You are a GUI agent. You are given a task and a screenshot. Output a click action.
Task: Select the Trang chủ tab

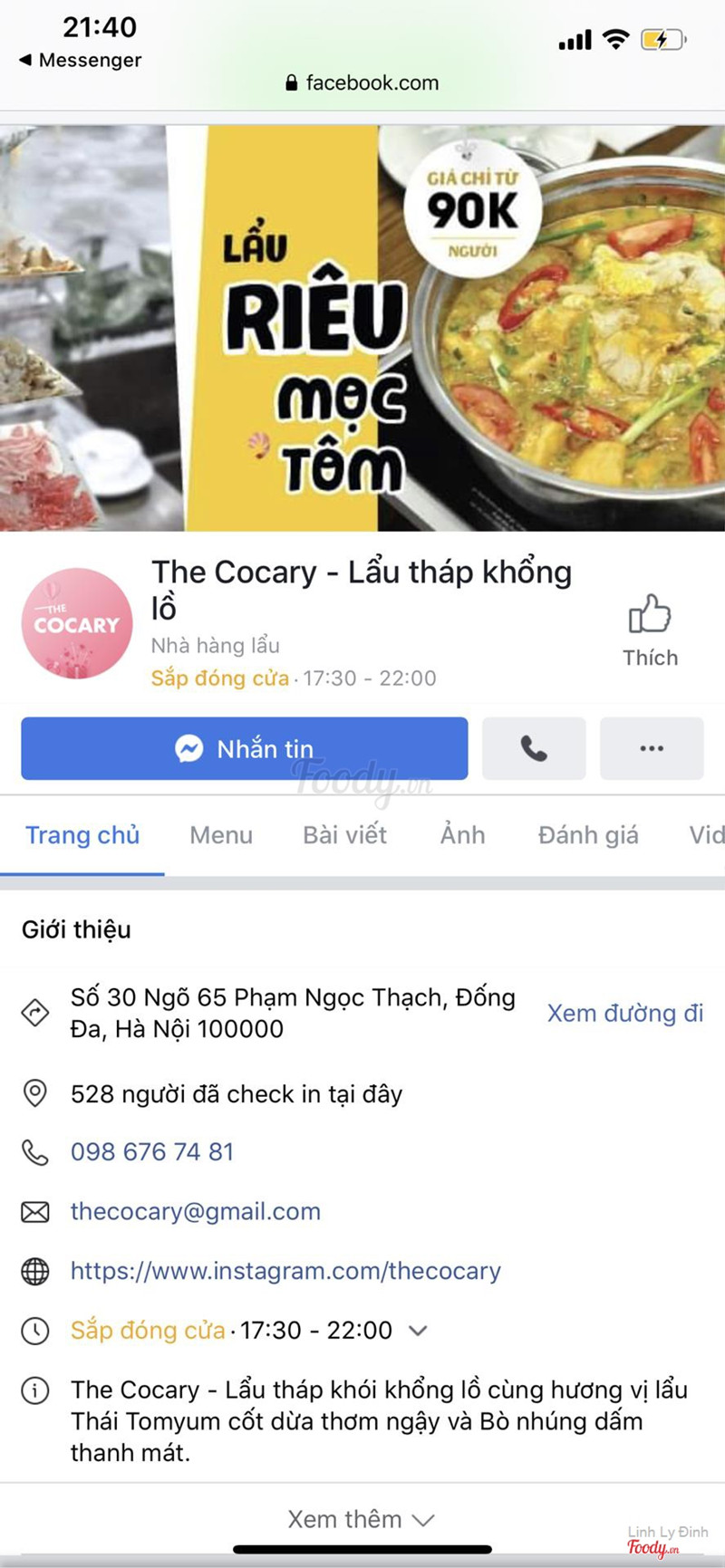pos(82,835)
